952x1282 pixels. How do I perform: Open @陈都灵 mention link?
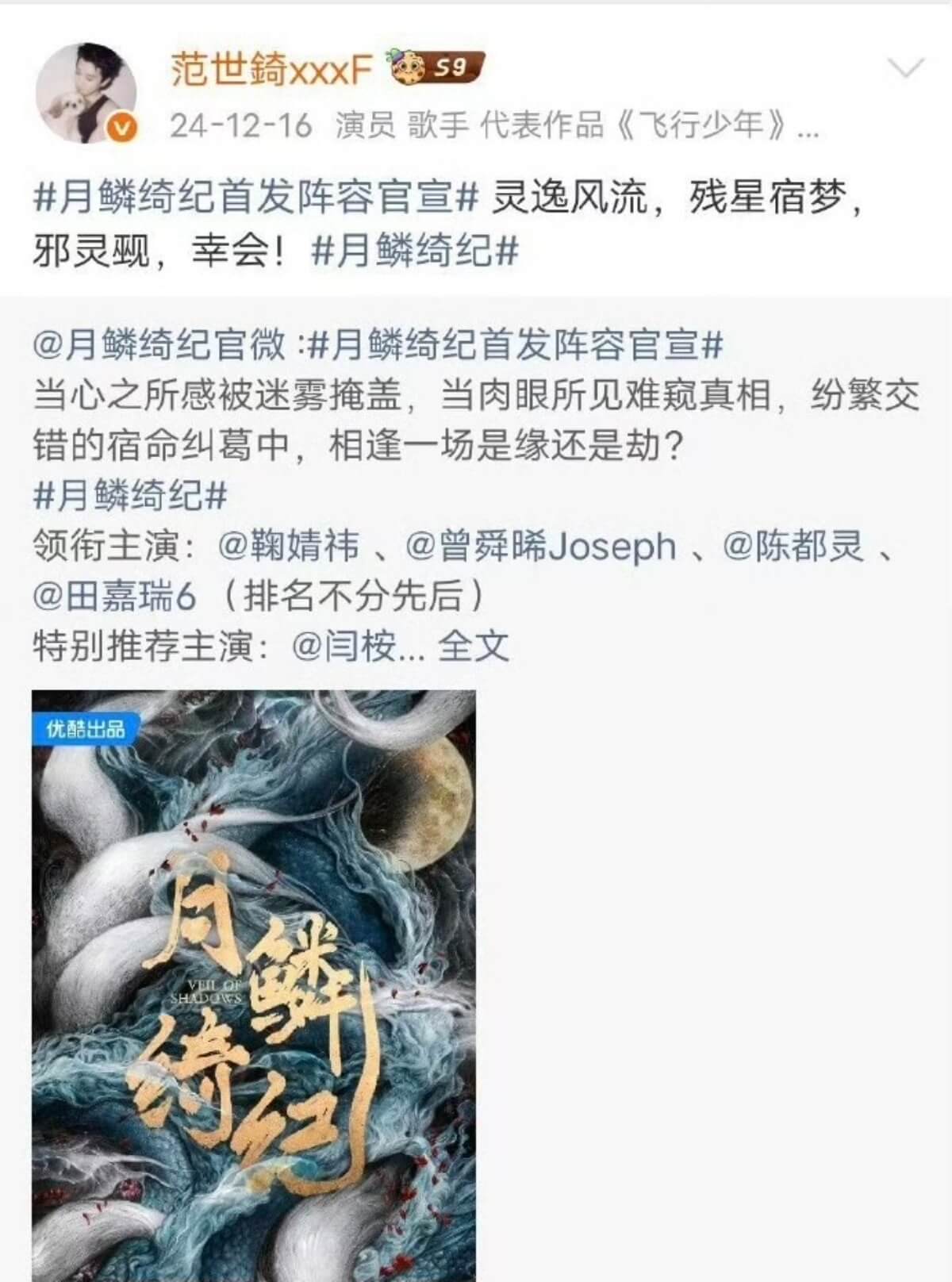[793, 547]
